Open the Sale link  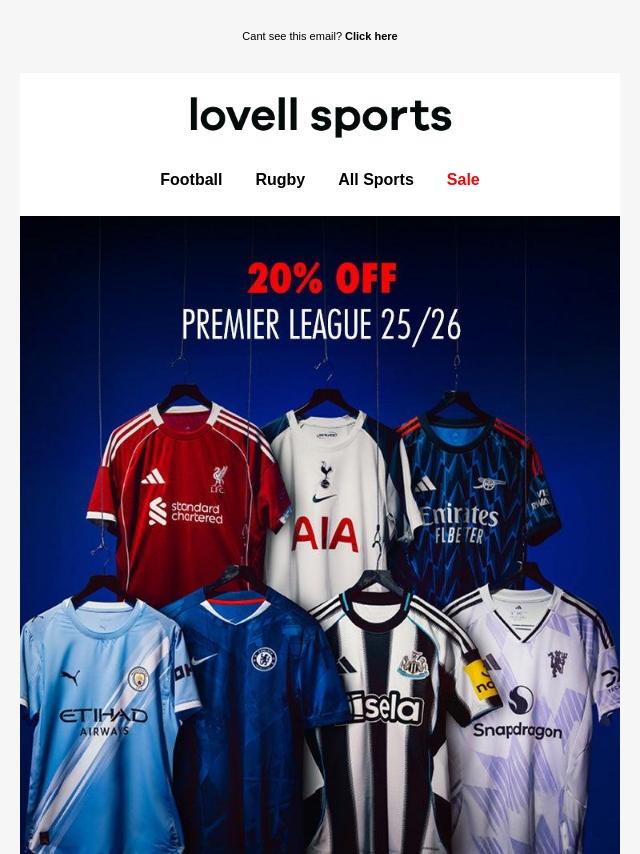tap(463, 180)
